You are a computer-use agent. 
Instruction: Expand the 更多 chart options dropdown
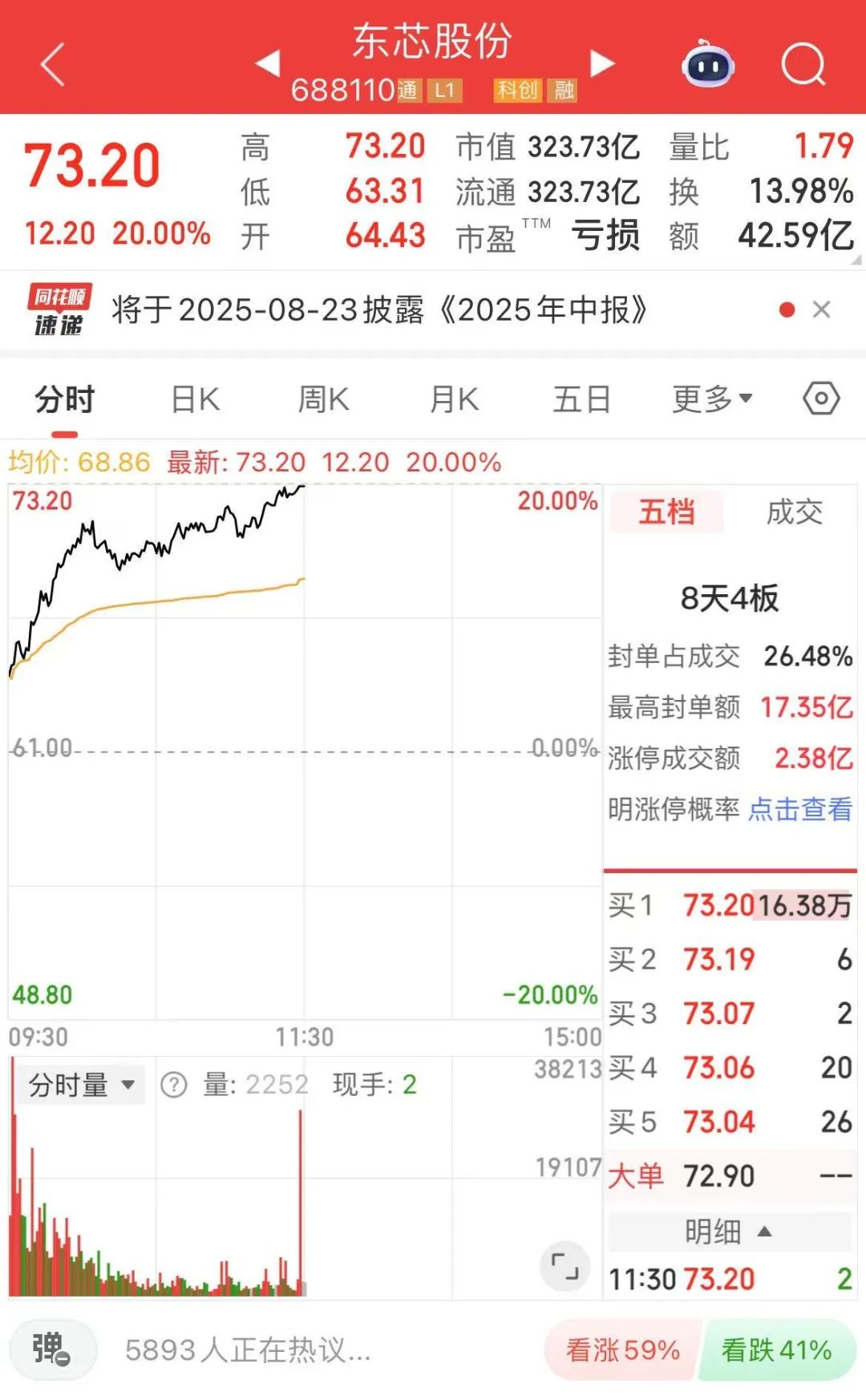712,399
